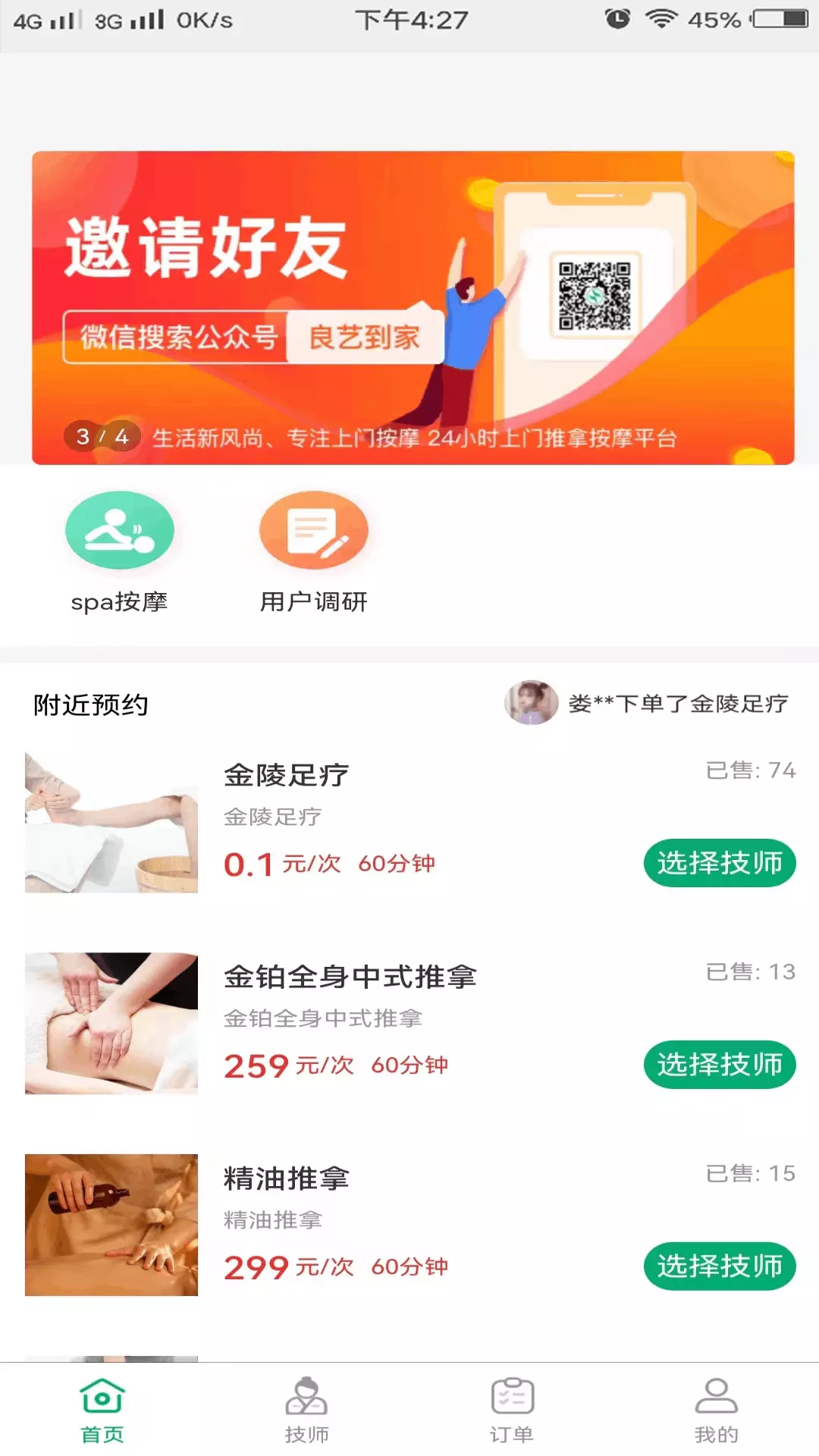Screen dimensions: 819x1456
Task: Open the 我的 profile tab
Action: [x=717, y=1410]
